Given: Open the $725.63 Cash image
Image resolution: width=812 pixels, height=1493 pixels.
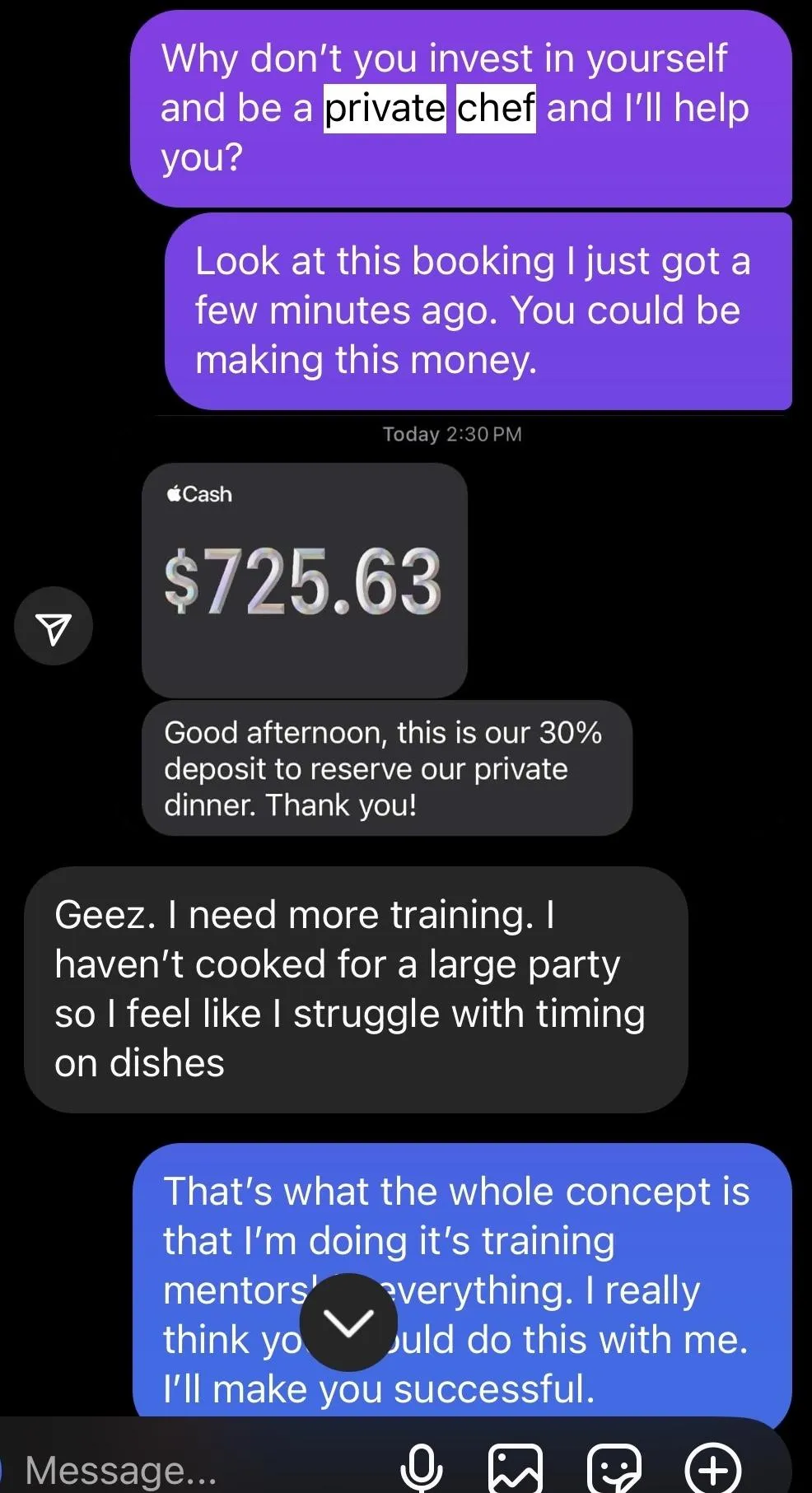Looking at the screenshot, I should (304, 580).
